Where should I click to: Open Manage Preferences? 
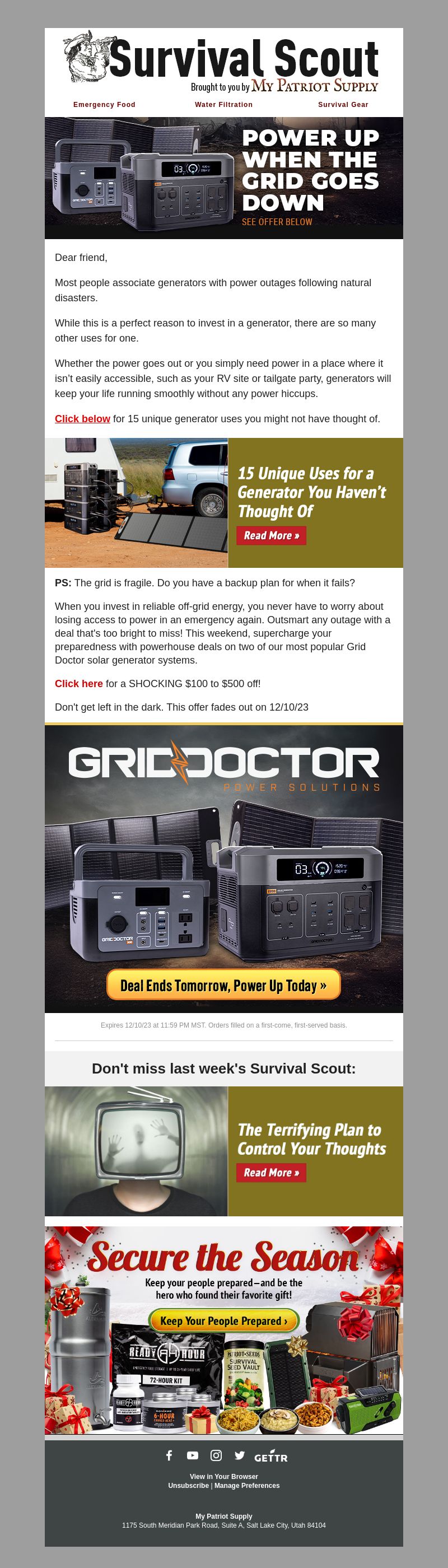246,1485
